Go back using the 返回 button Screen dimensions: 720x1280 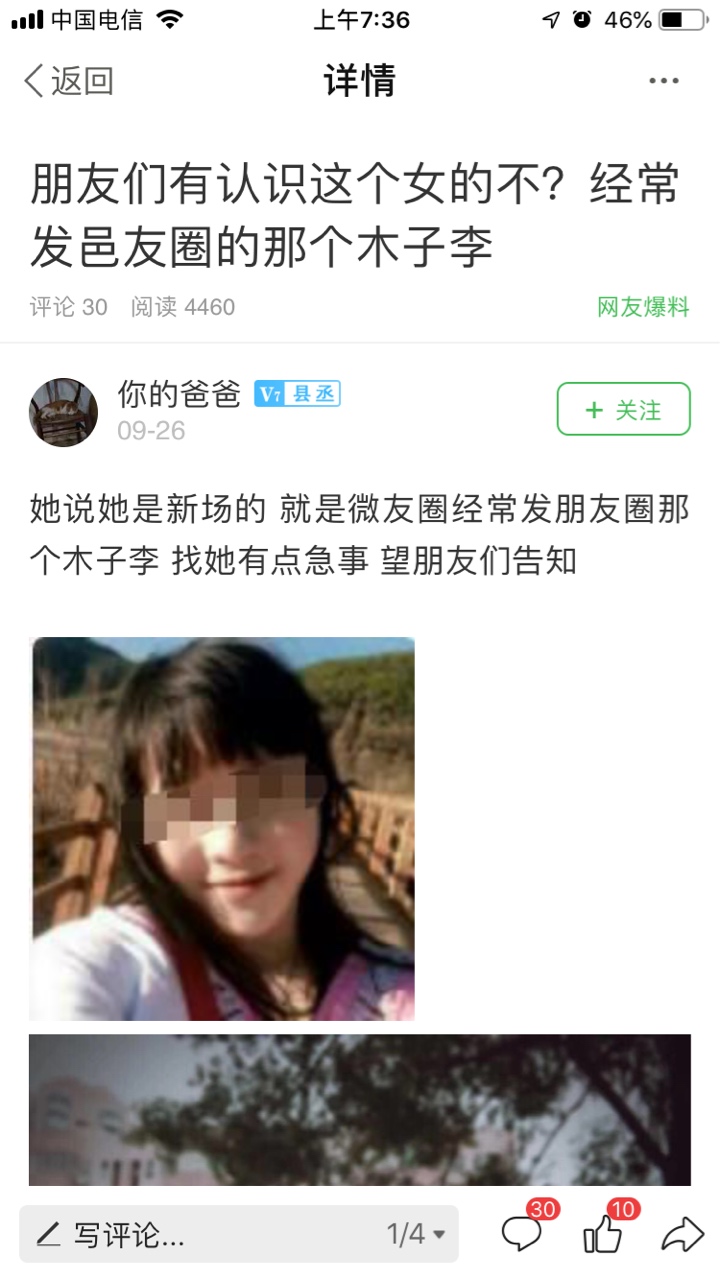68,81
